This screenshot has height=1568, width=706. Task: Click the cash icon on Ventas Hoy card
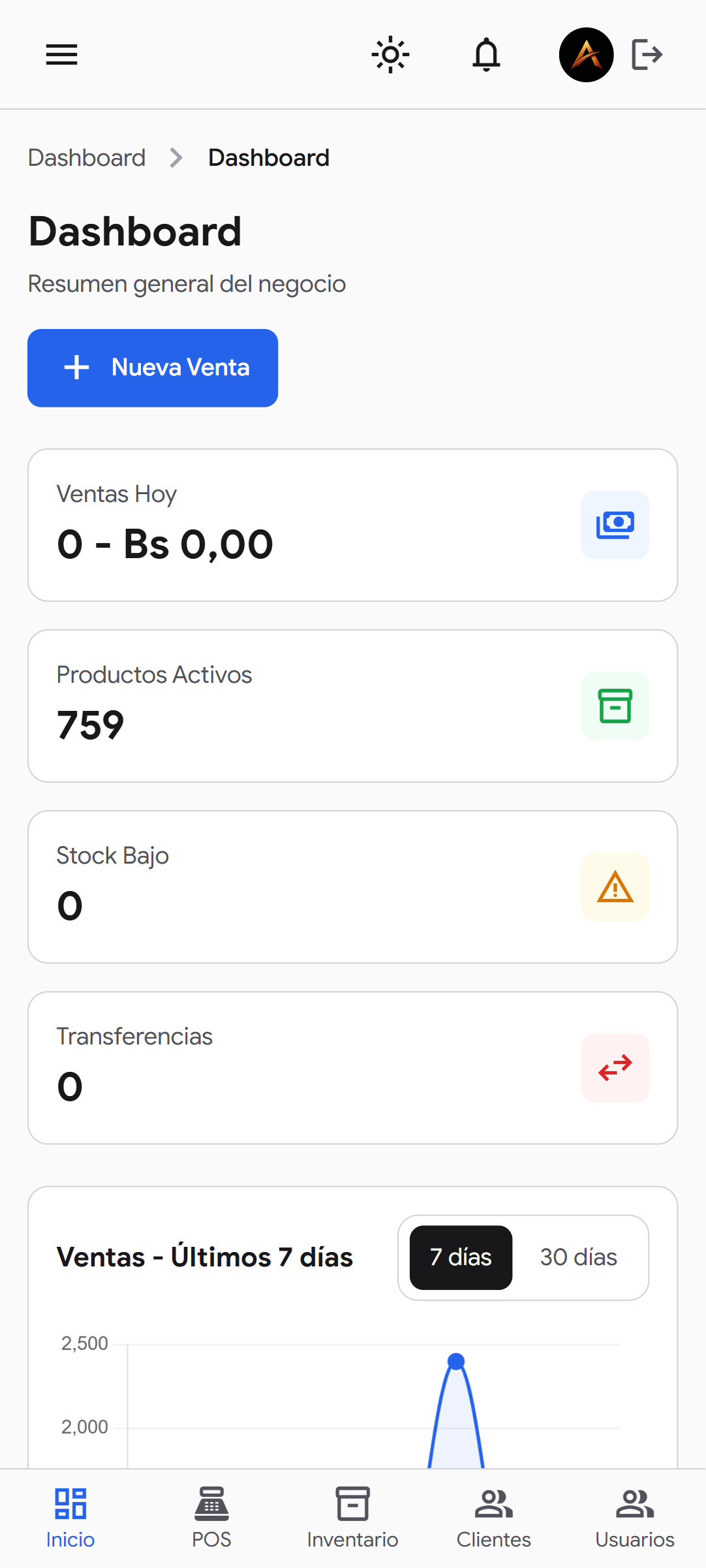pyautogui.click(x=615, y=525)
